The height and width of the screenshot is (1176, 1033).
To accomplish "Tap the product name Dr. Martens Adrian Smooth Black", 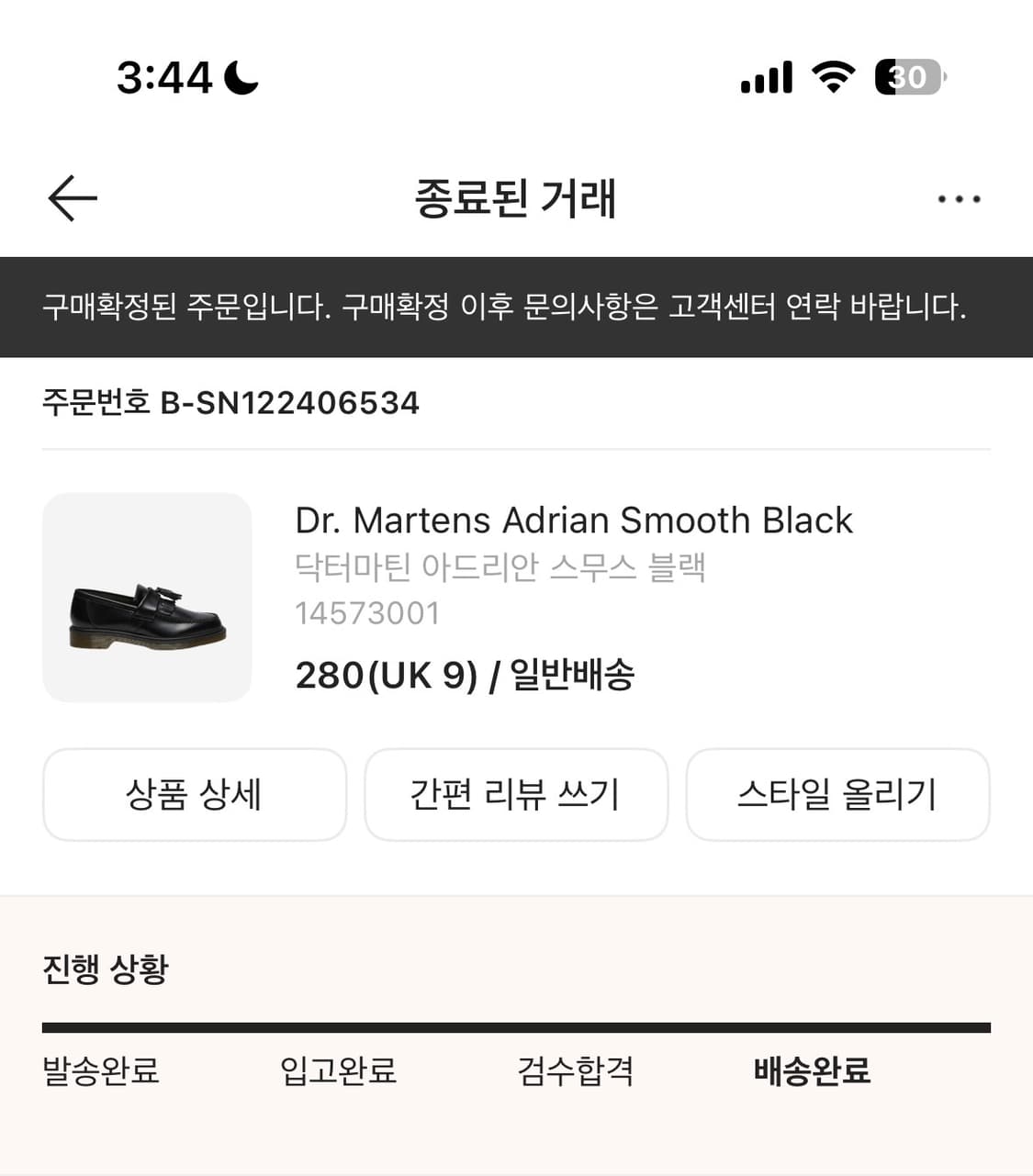I will 574,520.
